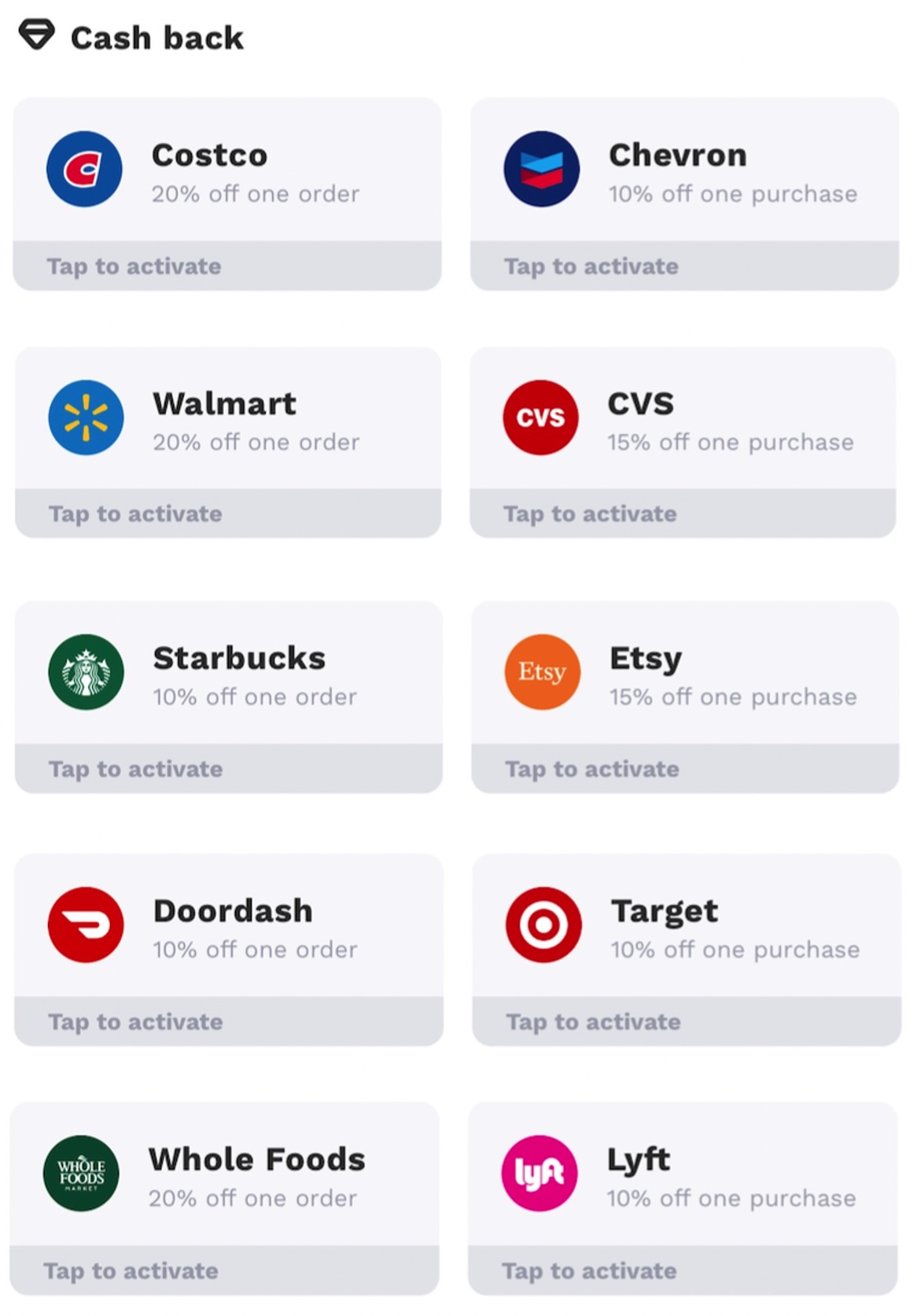Activate the Target cash back offer
917x1316 pixels.
coord(686,1021)
